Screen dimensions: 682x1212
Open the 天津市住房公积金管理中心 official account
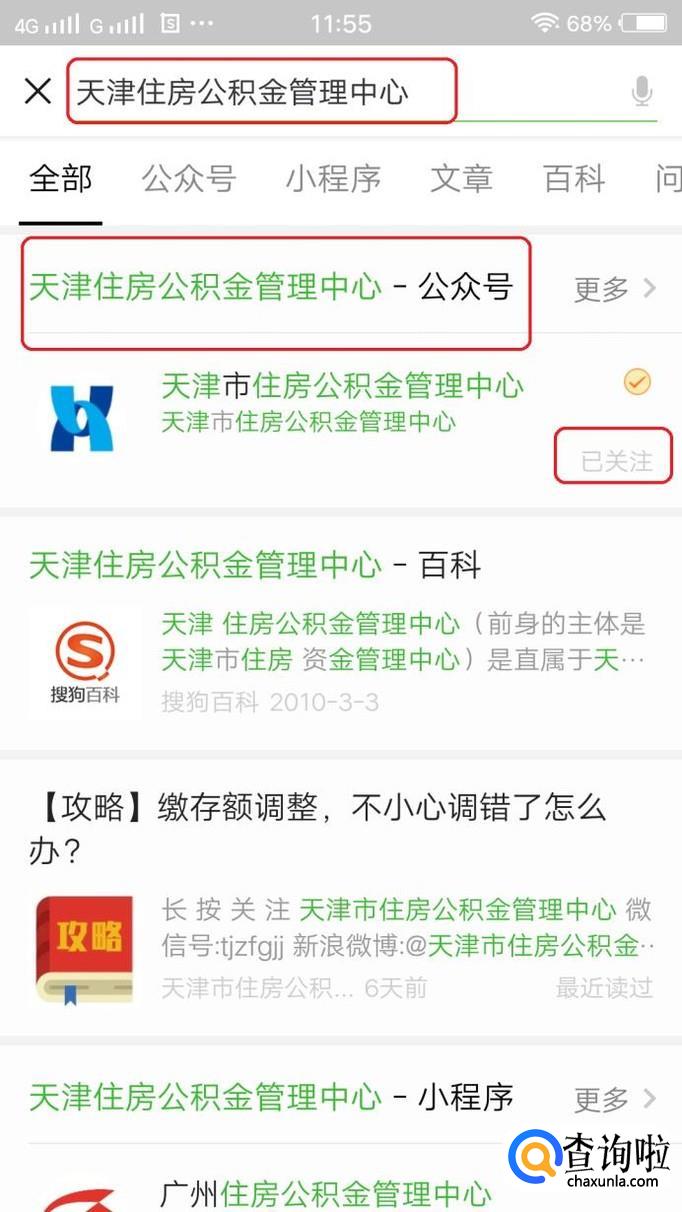[340, 400]
